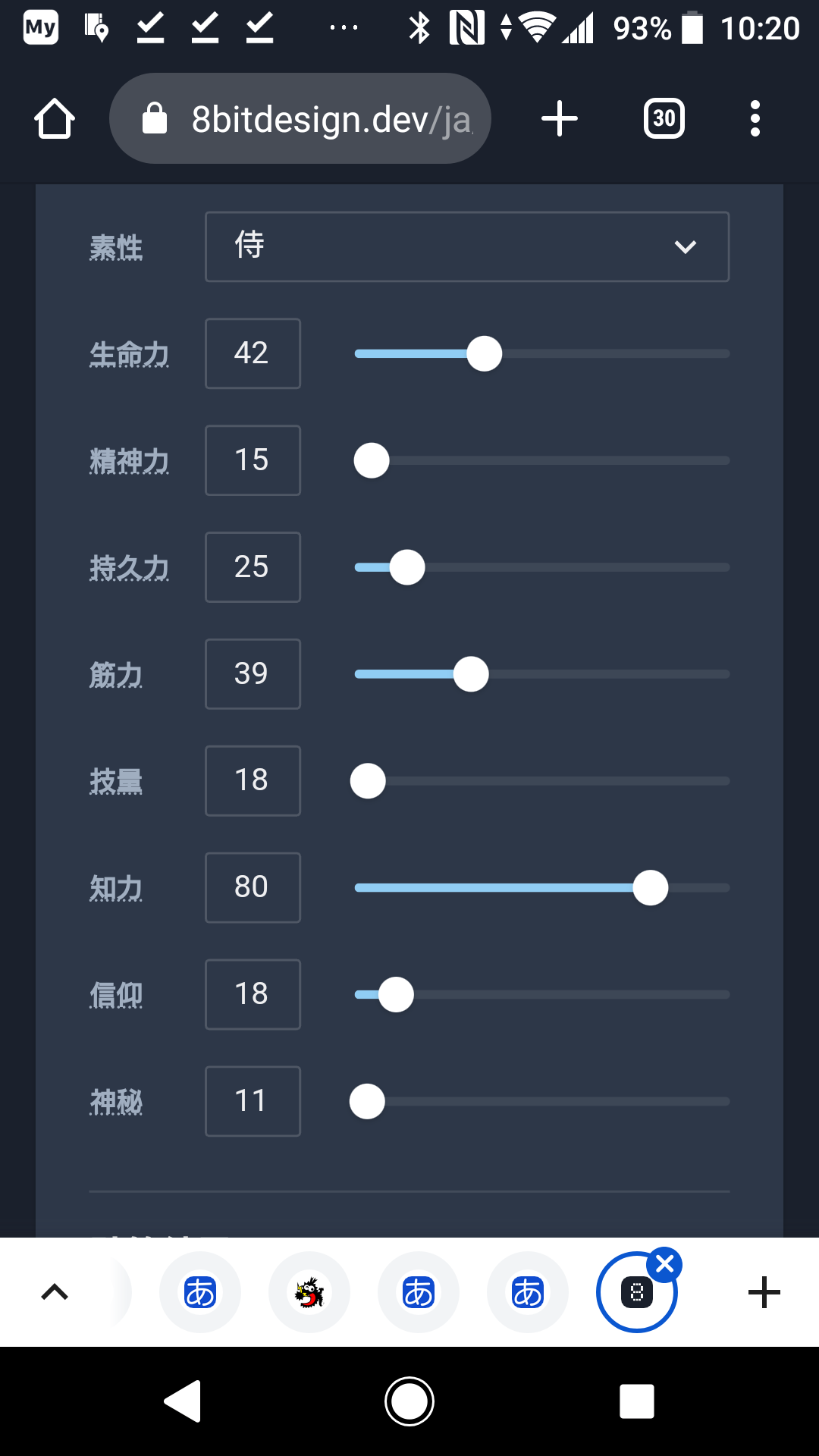Go back with the system back button
This screenshot has height=1456, width=819.
(x=183, y=1401)
